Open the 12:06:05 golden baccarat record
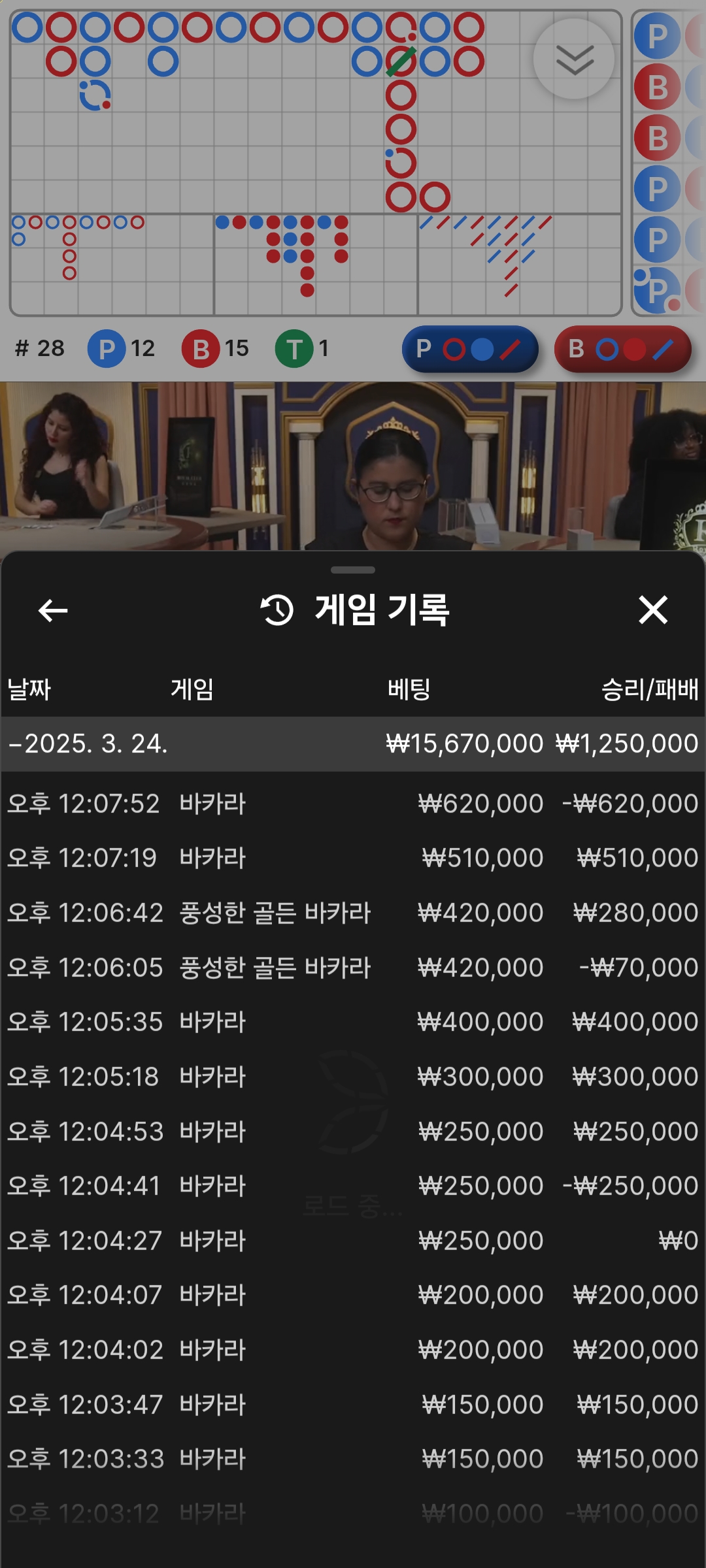 (x=353, y=968)
